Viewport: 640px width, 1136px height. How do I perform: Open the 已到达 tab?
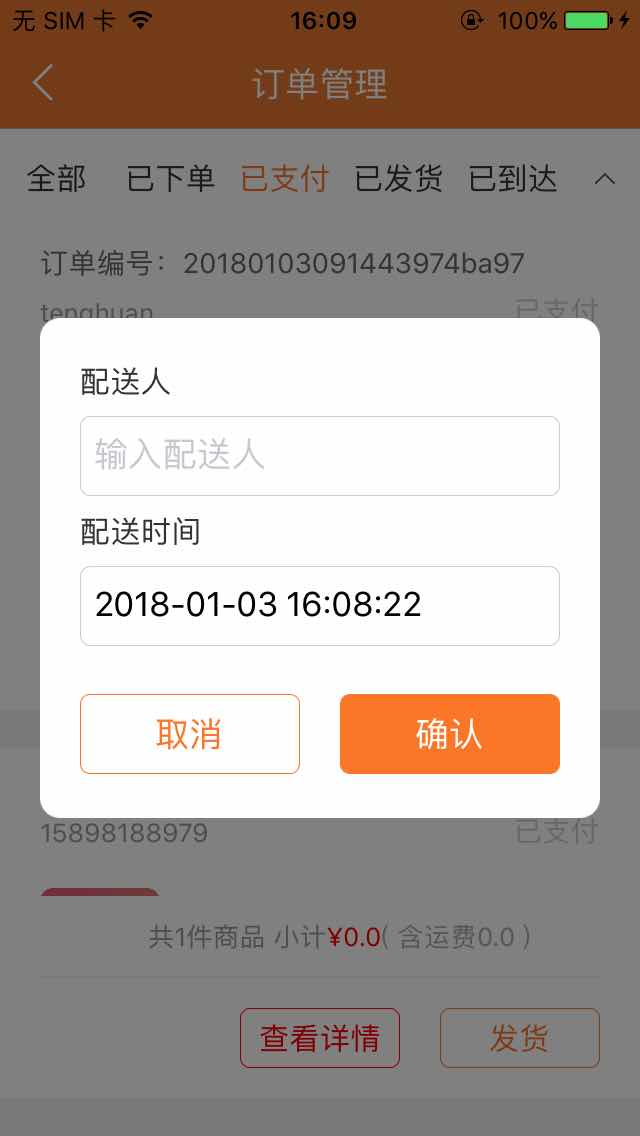click(x=512, y=178)
